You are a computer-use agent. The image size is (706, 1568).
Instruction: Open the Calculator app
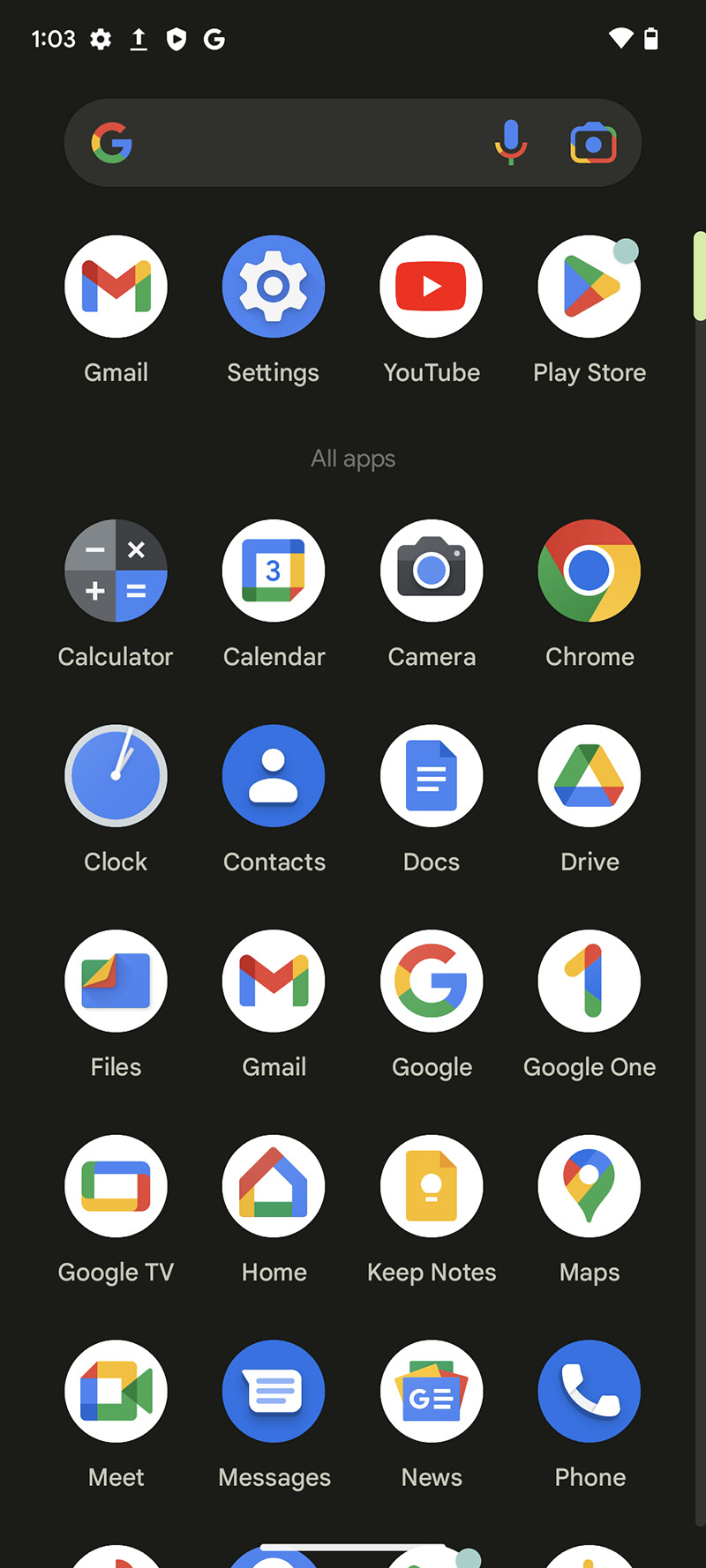click(x=116, y=571)
